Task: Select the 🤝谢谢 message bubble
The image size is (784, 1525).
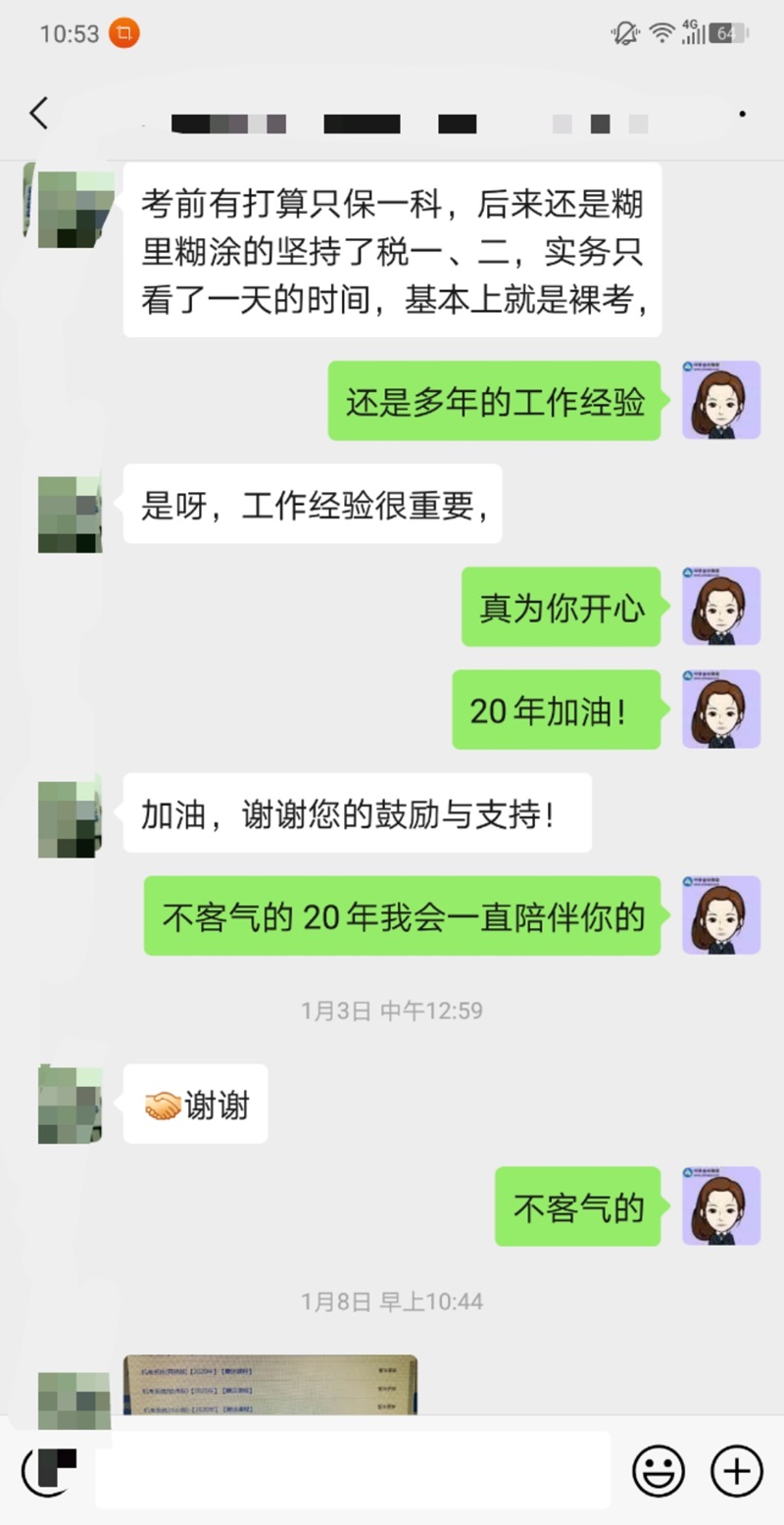Action: 194,1104
